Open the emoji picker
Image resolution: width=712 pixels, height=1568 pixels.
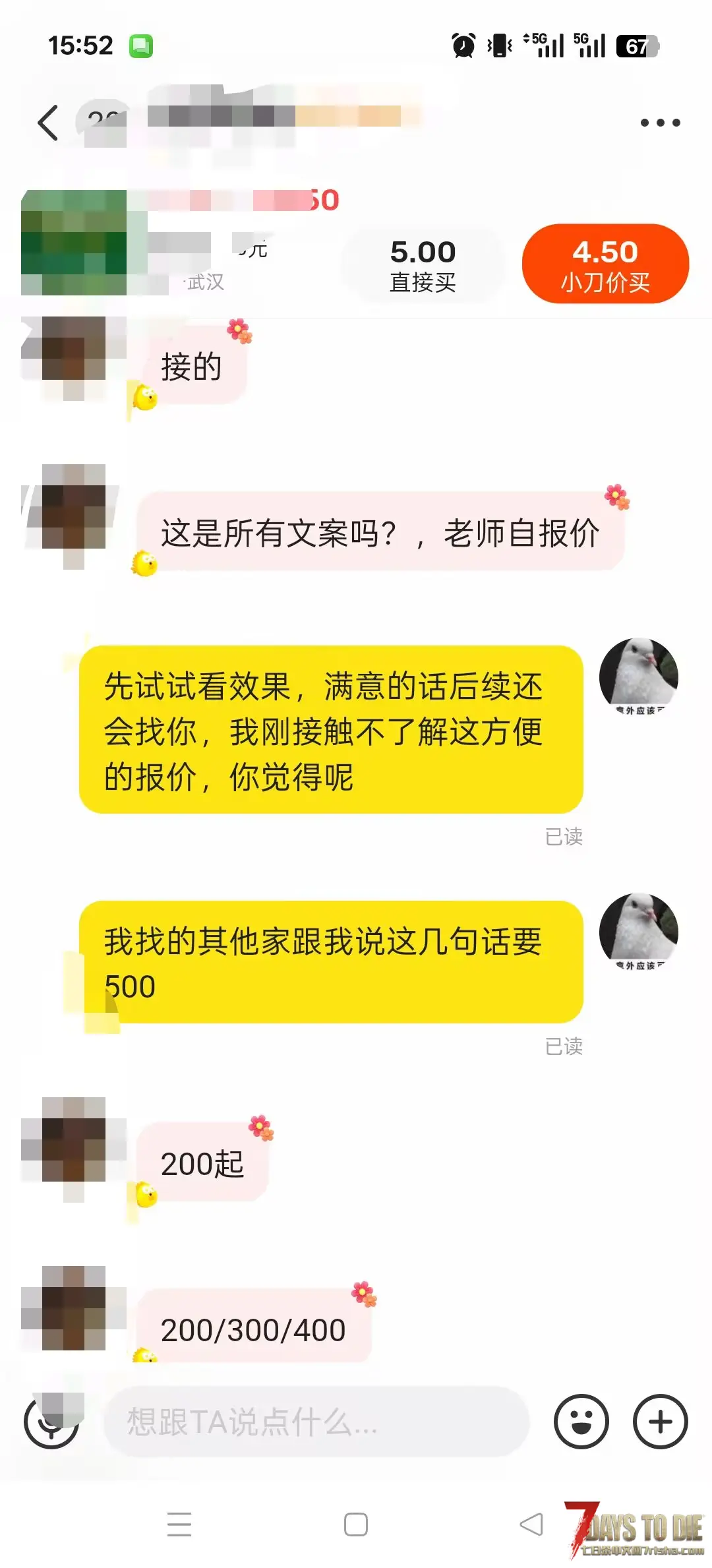581,1422
